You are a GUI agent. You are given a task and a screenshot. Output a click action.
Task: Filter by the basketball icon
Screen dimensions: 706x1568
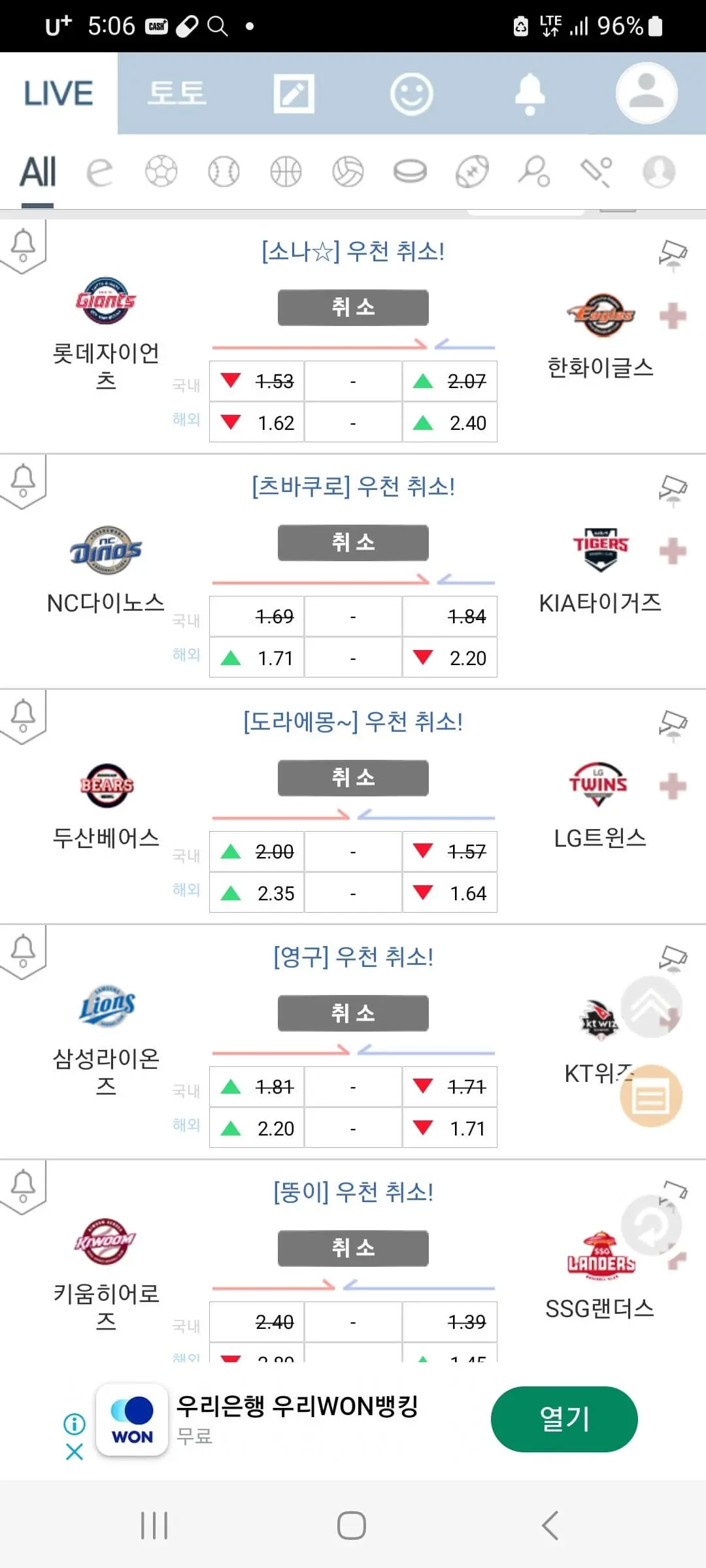286,172
